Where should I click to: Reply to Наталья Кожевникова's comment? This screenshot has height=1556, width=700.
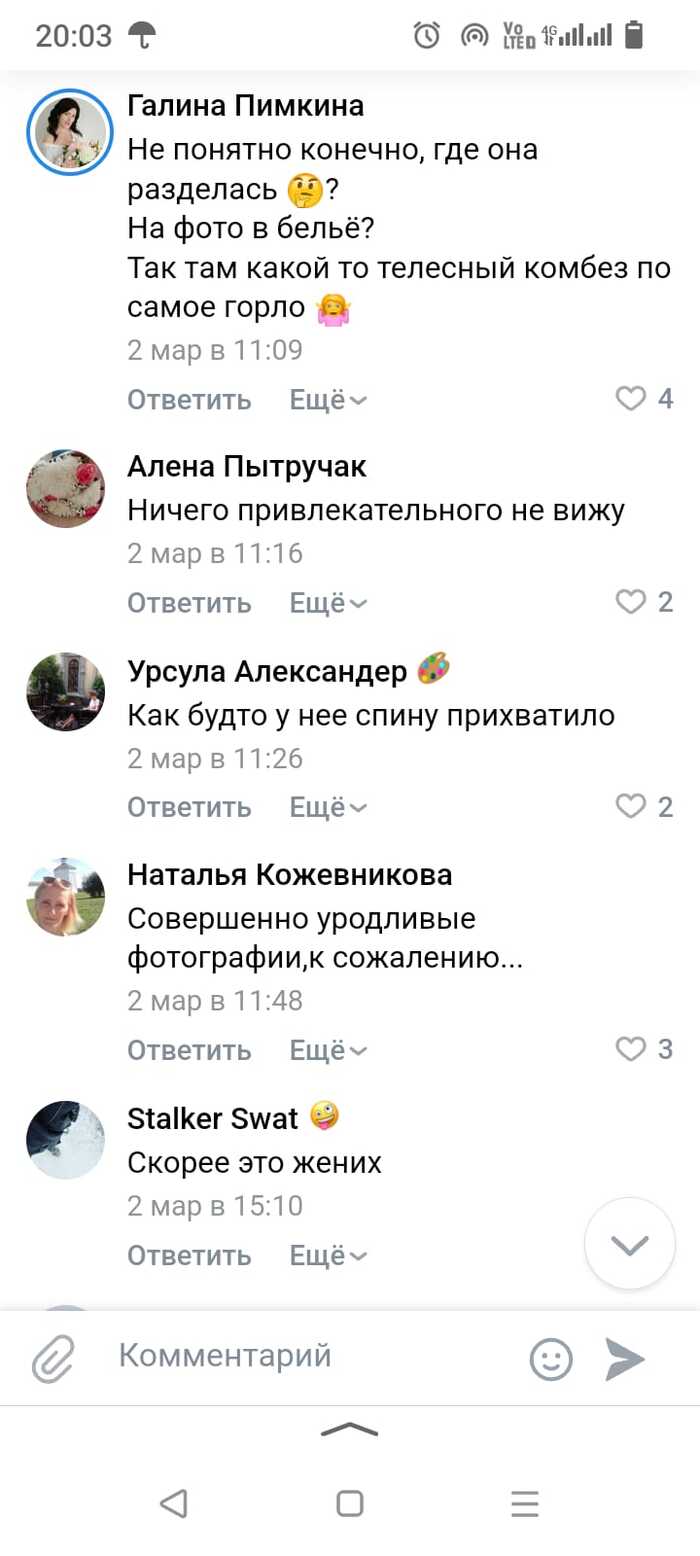click(x=189, y=1050)
